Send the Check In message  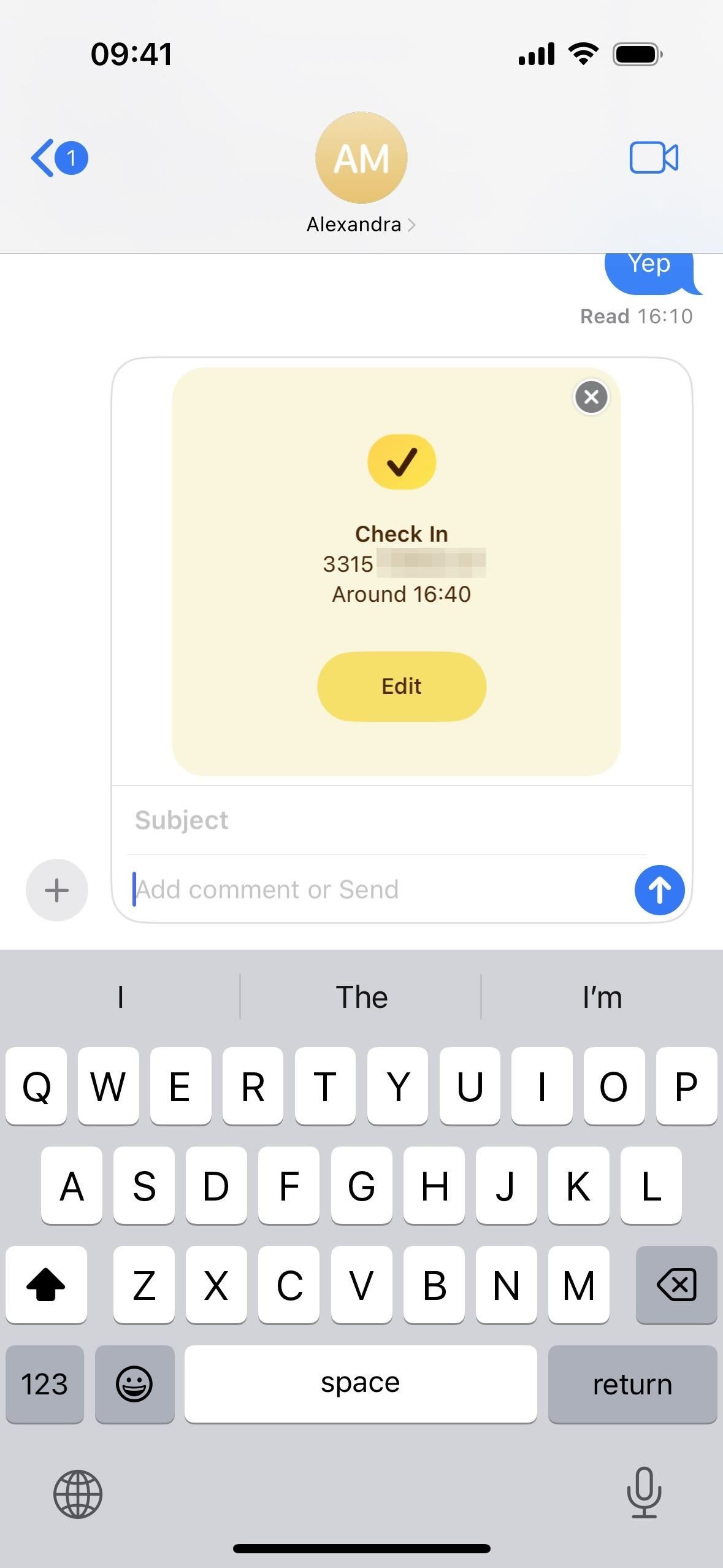(659, 890)
